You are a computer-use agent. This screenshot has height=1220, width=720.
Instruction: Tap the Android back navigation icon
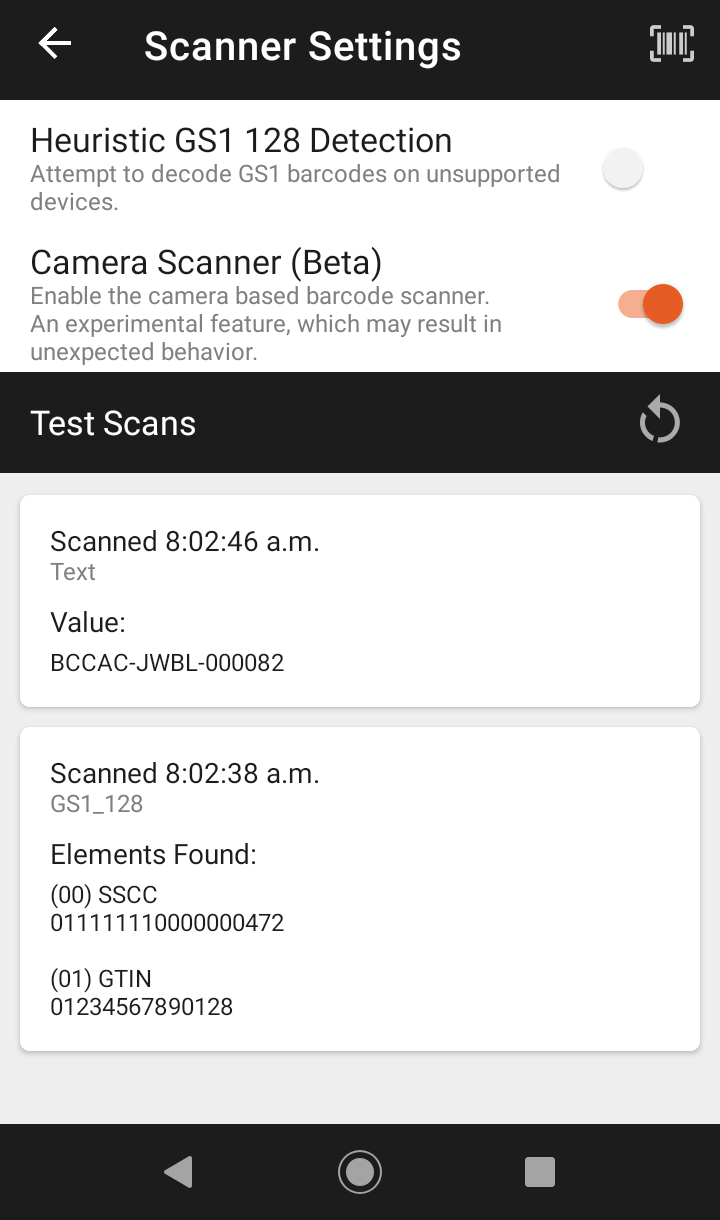tap(179, 1171)
